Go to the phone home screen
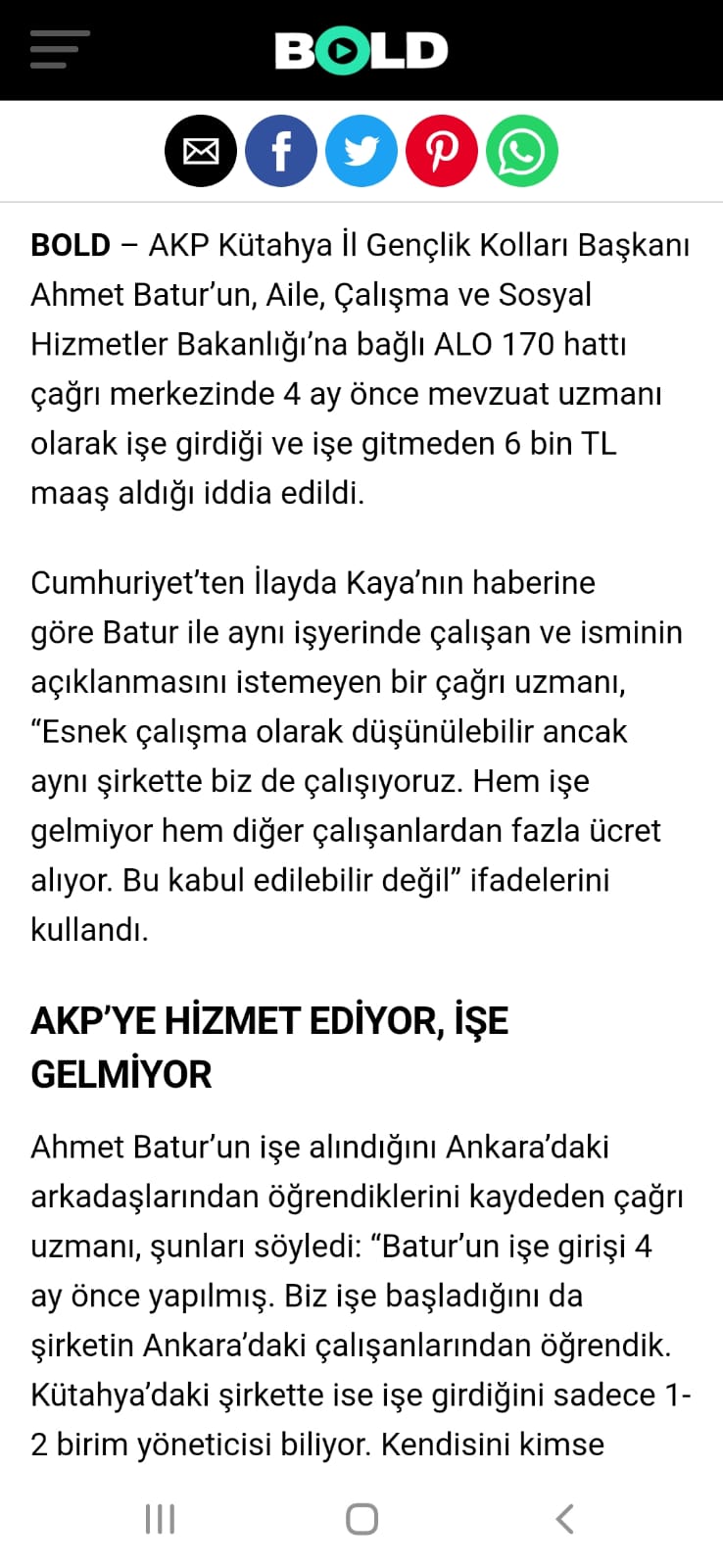 (x=361, y=1519)
